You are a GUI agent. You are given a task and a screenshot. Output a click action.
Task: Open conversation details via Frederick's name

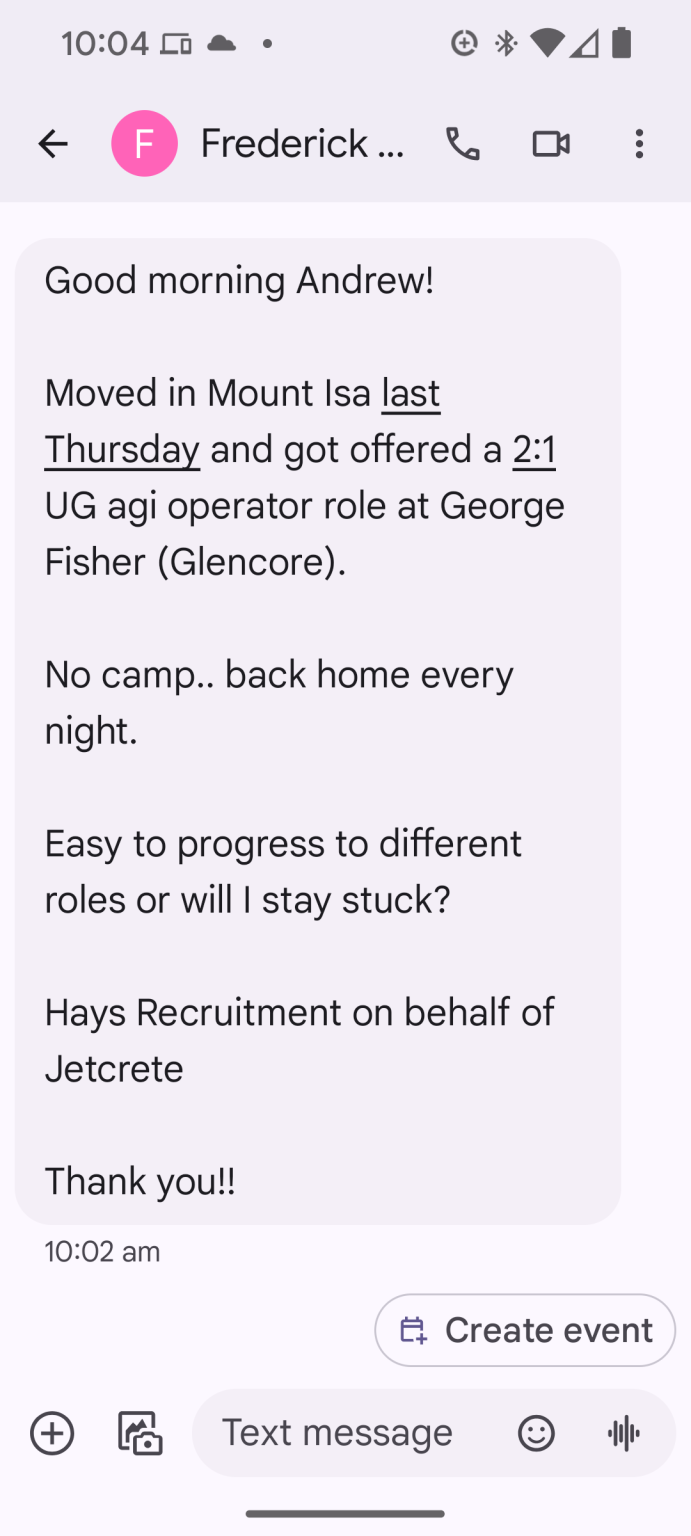[302, 144]
